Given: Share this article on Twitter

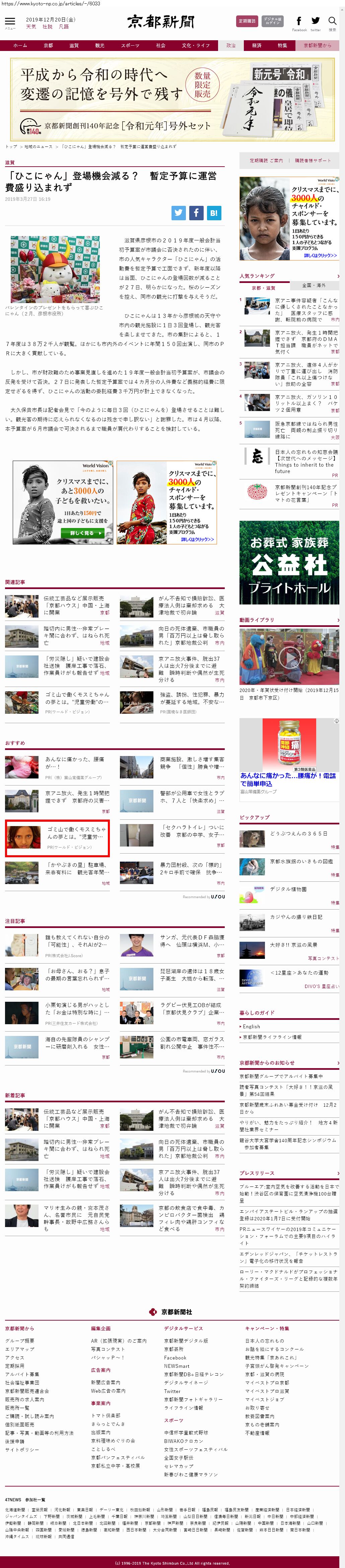Looking at the screenshot, I should 178,213.
